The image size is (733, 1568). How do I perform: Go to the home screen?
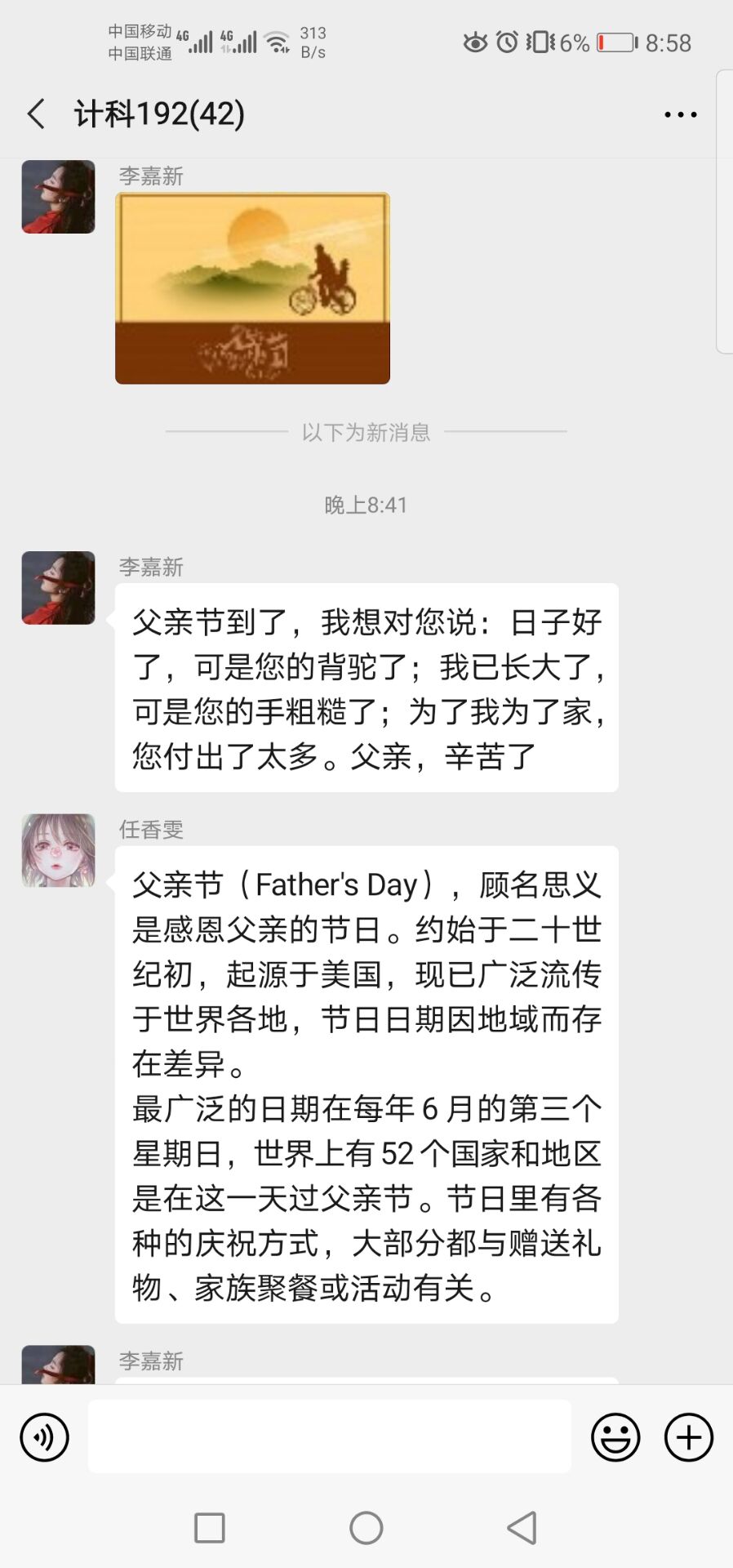pos(366,1527)
